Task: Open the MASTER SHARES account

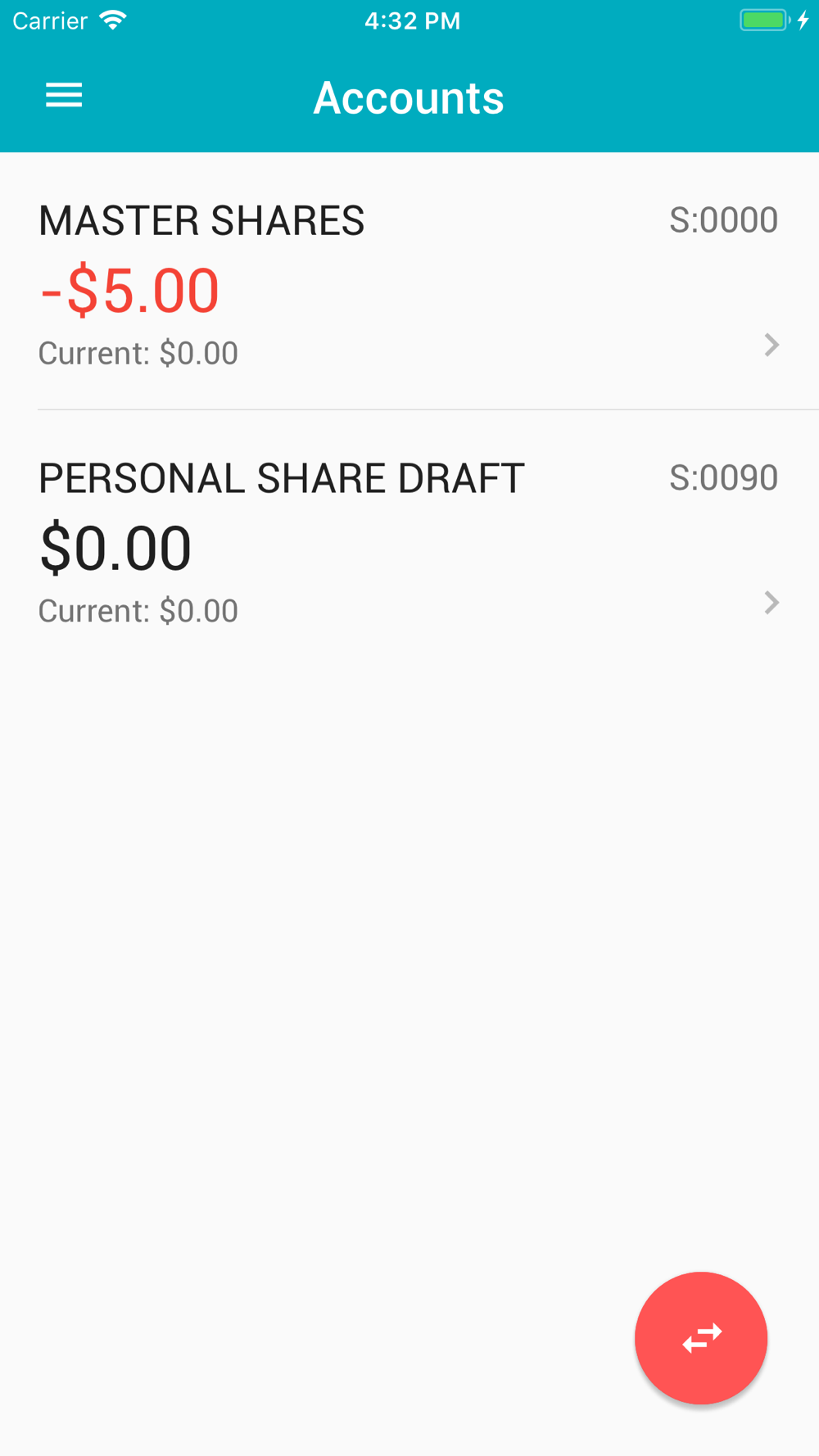Action: (409, 281)
